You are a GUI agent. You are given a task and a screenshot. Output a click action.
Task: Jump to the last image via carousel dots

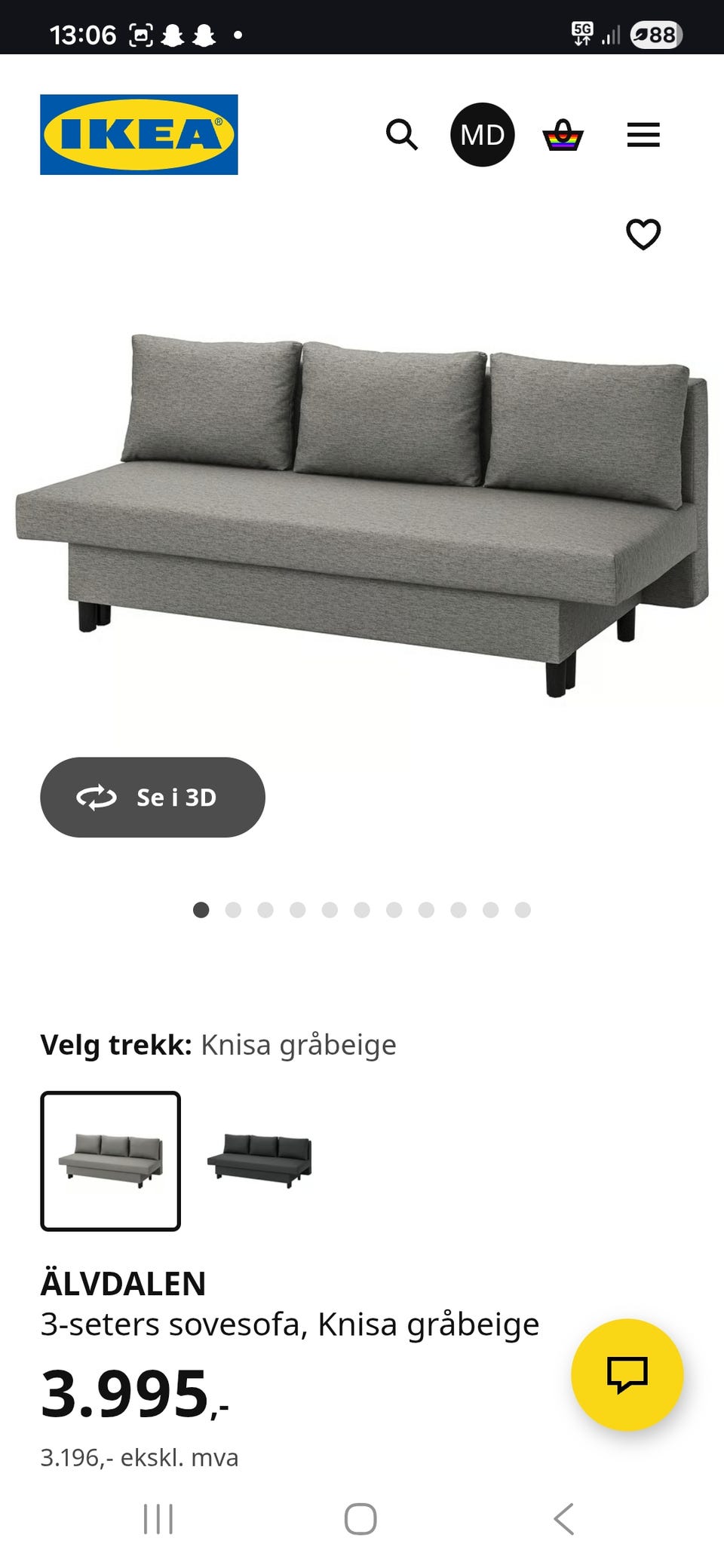click(x=523, y=910)
